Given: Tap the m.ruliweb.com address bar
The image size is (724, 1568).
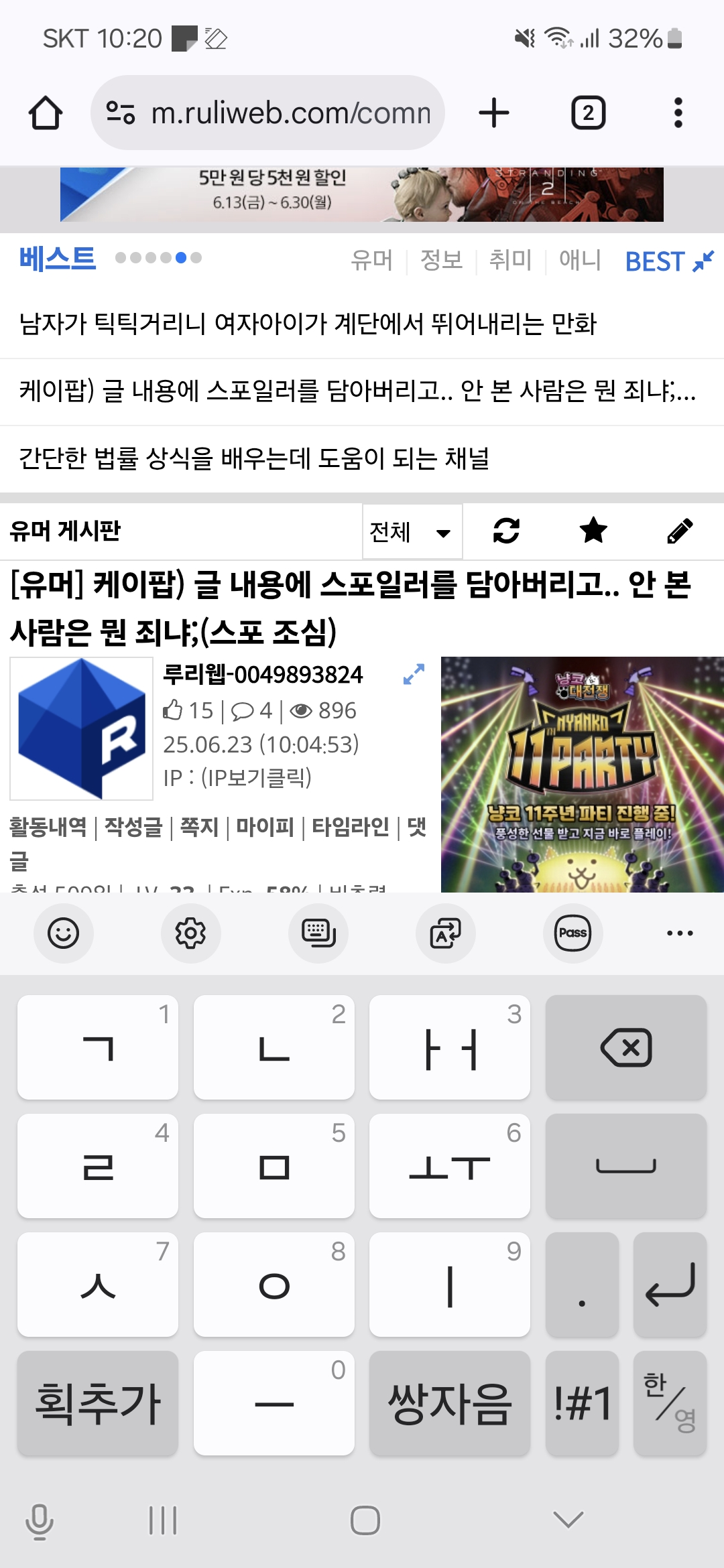Looking at the screenshot, I should (x=267, y=113).
